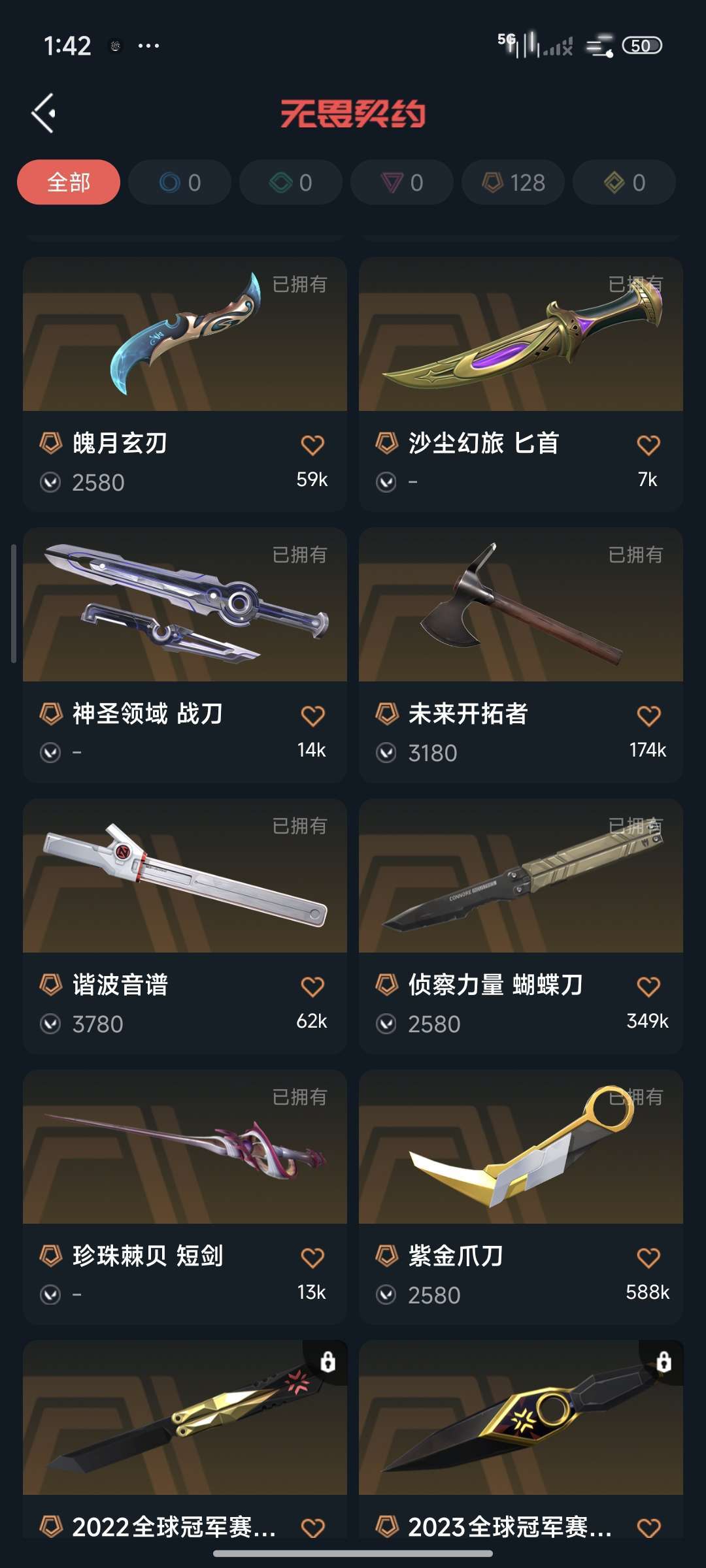
Task: Select the yellow diamond tier filter
Action: click(624, 182)
